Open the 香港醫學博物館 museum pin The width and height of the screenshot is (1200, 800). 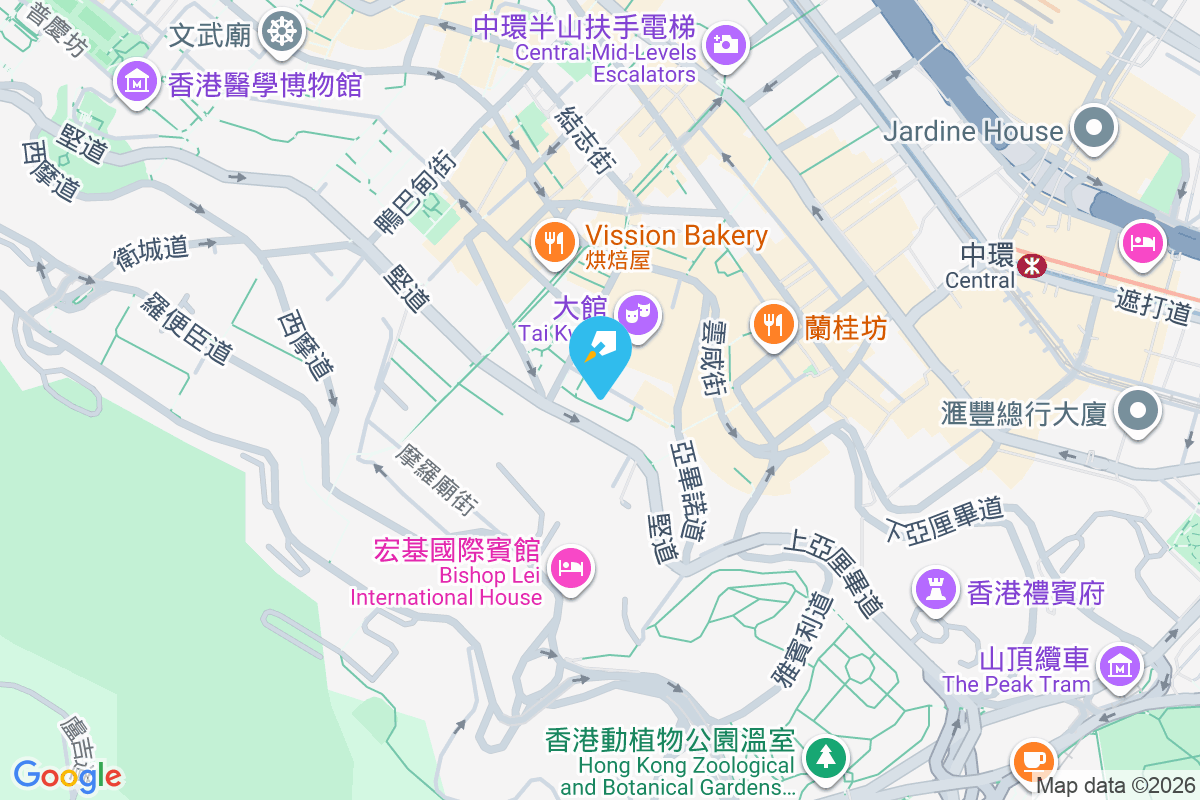tap(137, 82)
